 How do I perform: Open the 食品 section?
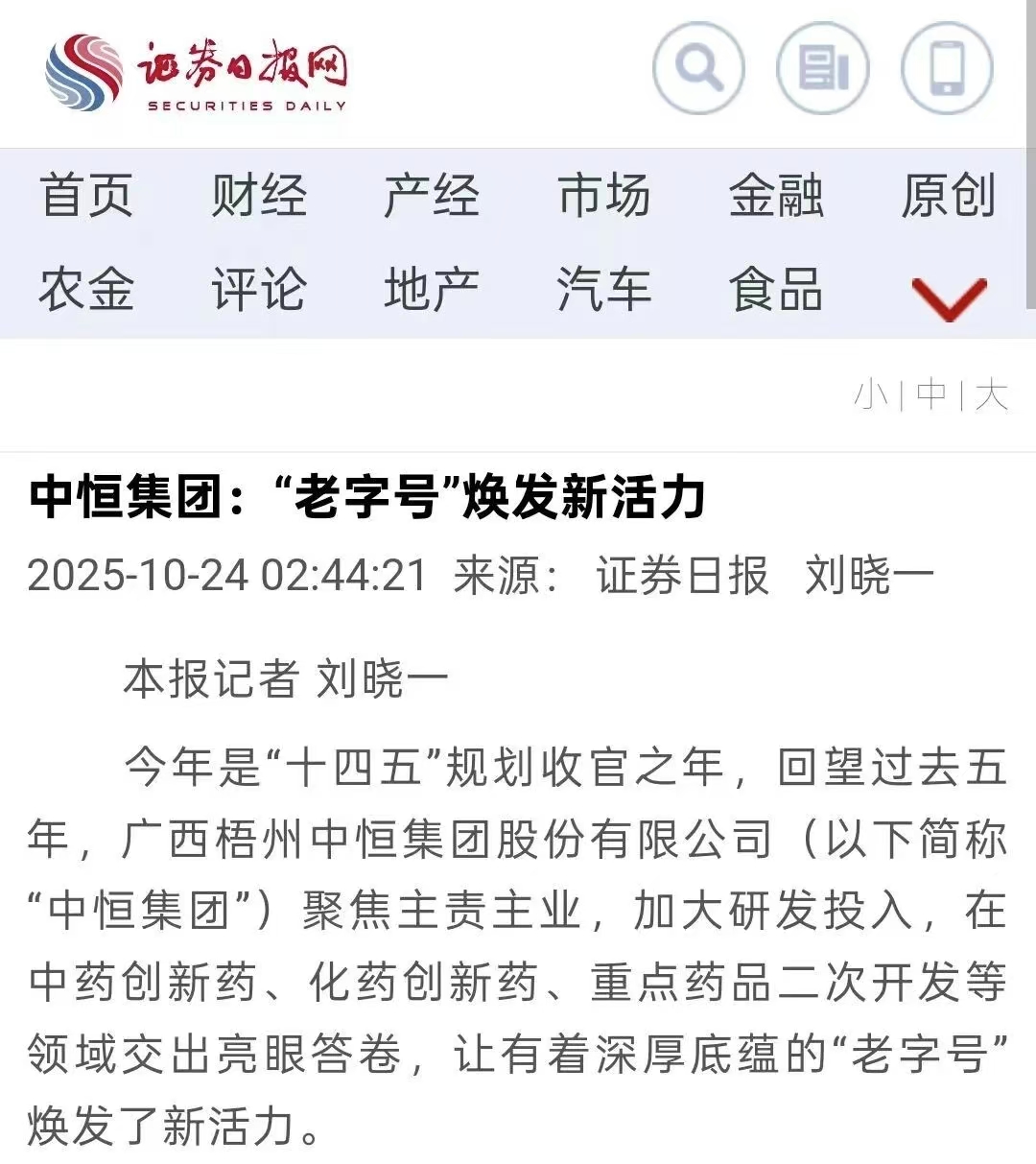(x=775, y=289)
